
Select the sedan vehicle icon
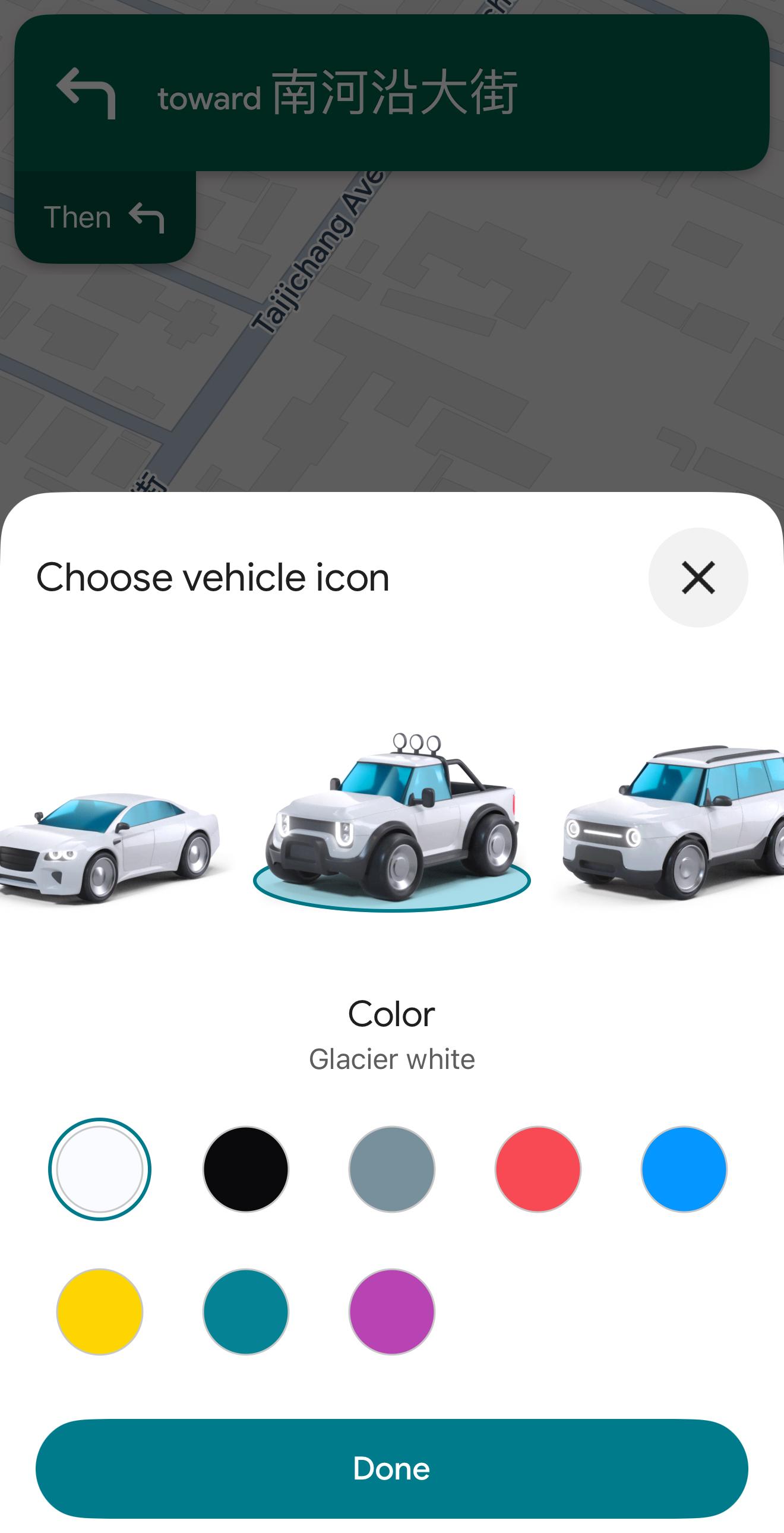110,844
